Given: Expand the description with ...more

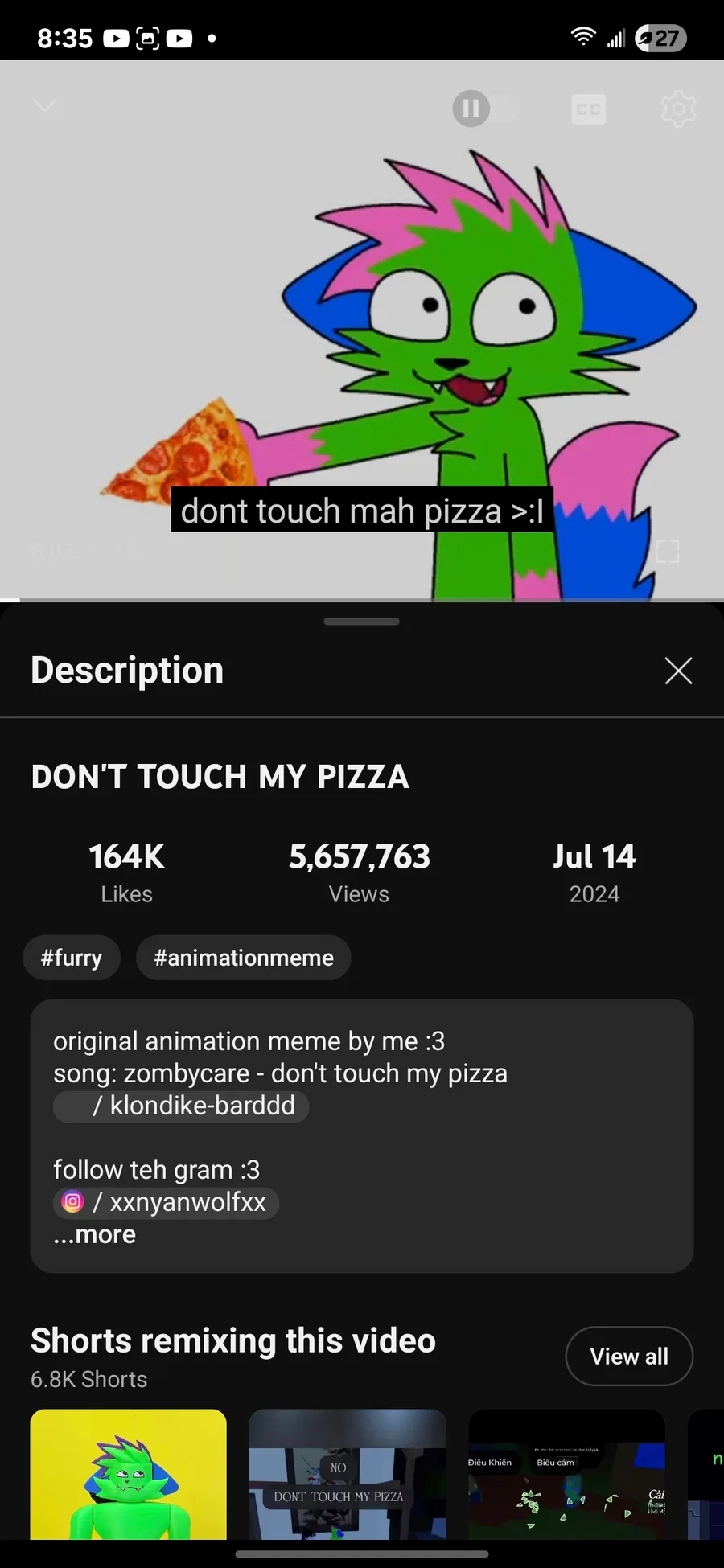Looking at the screenshot, I should [95, 1234].
